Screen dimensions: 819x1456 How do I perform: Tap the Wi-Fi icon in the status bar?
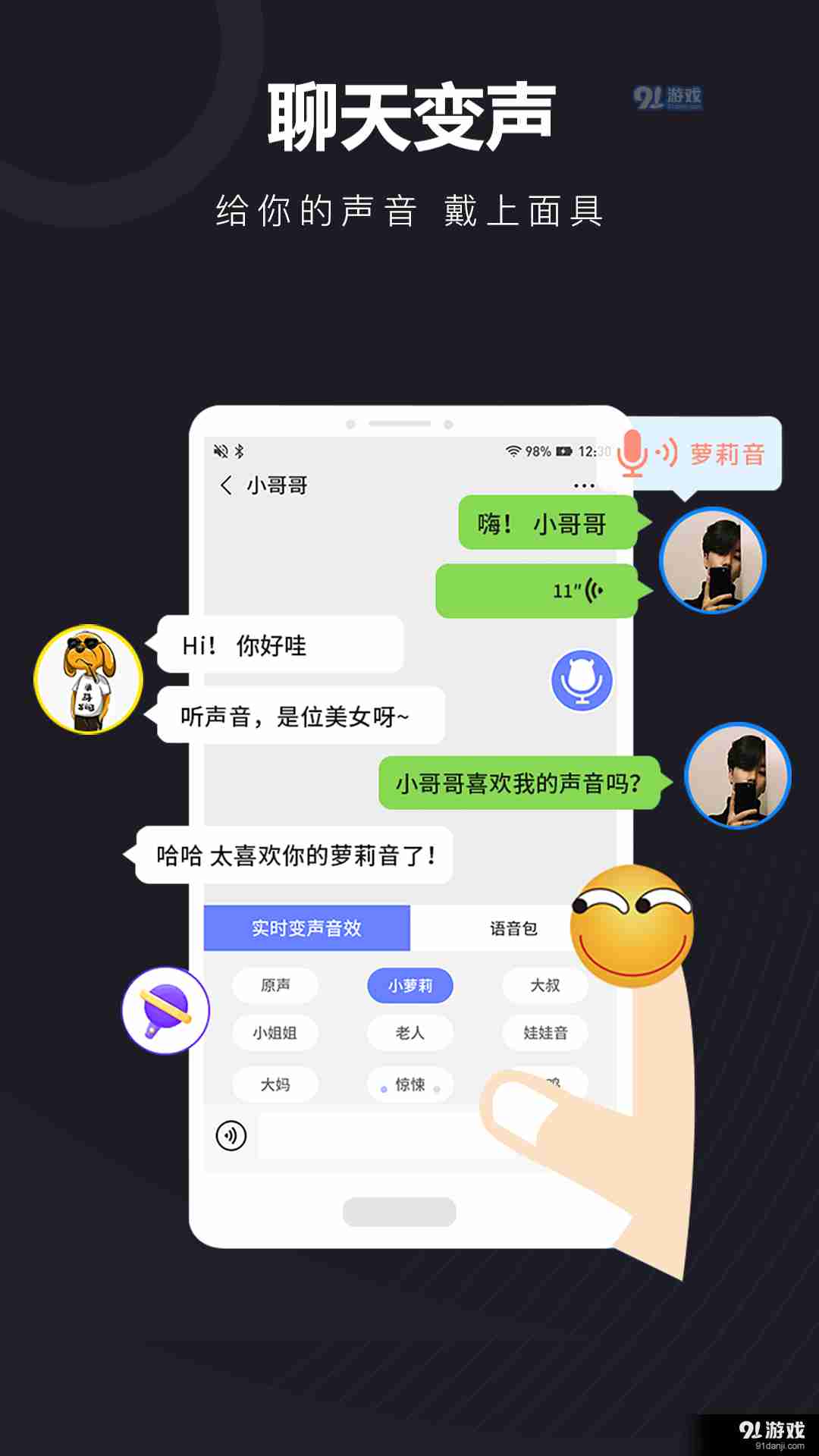pos(512,449)
